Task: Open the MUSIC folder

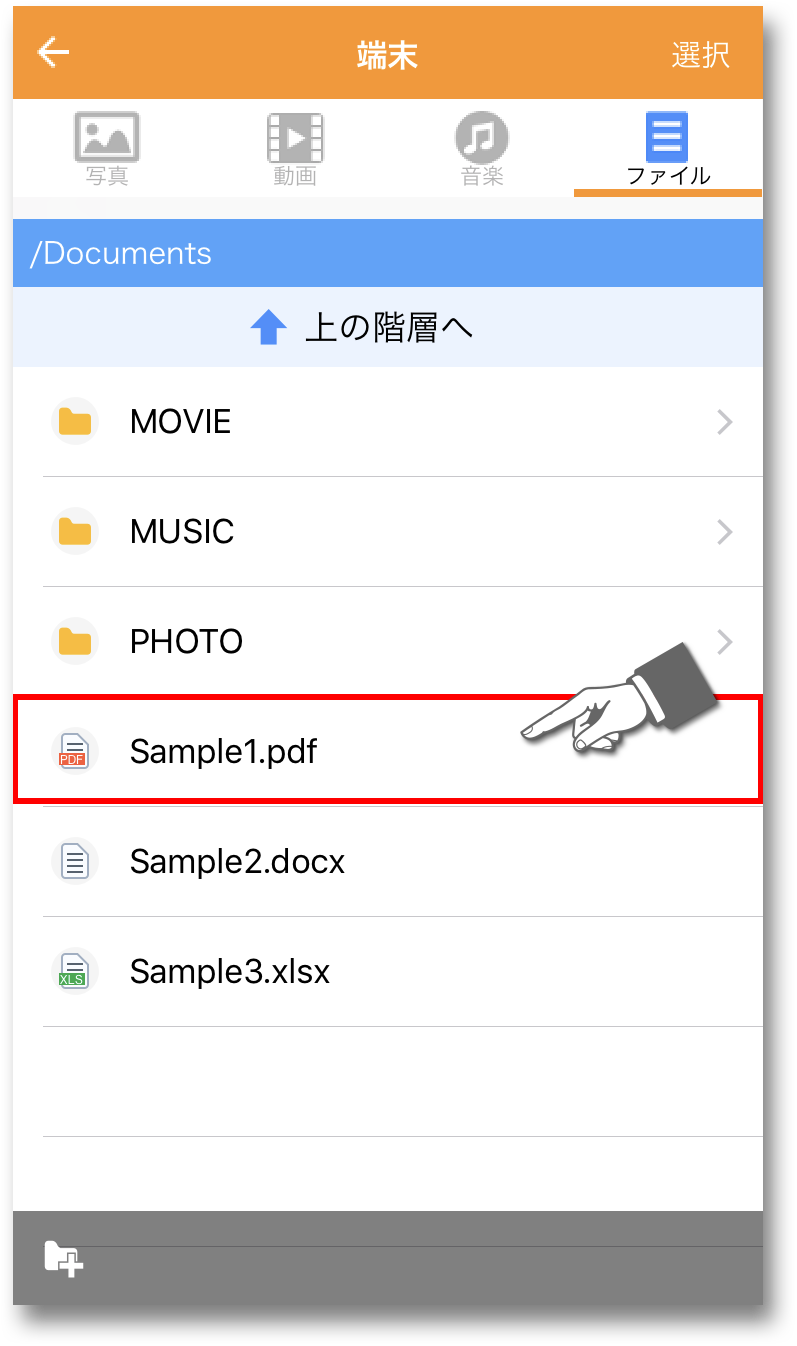Action: (x=388, y=532)
